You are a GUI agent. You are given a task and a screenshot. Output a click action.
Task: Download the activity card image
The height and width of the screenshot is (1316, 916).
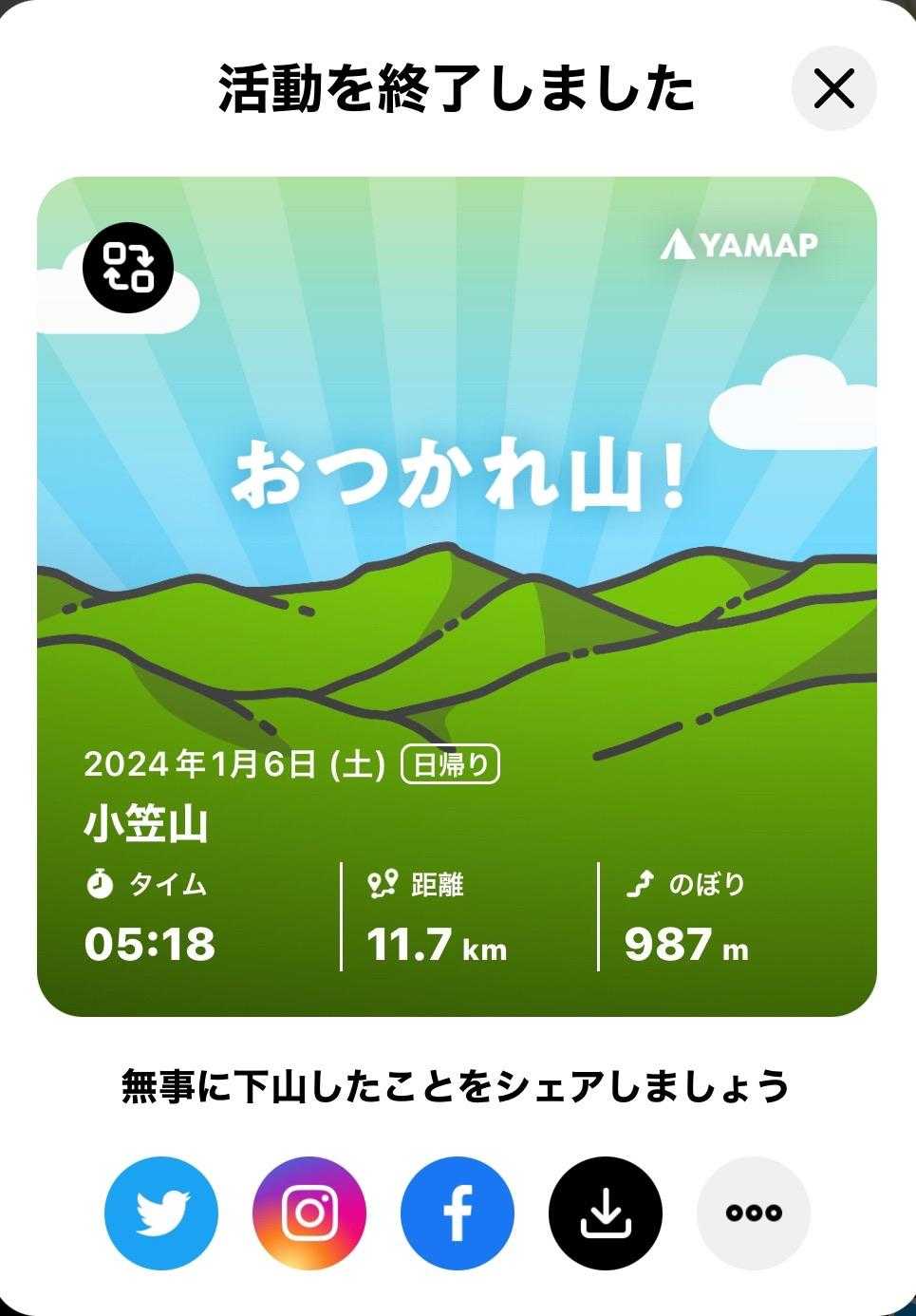coord(605,1213)
